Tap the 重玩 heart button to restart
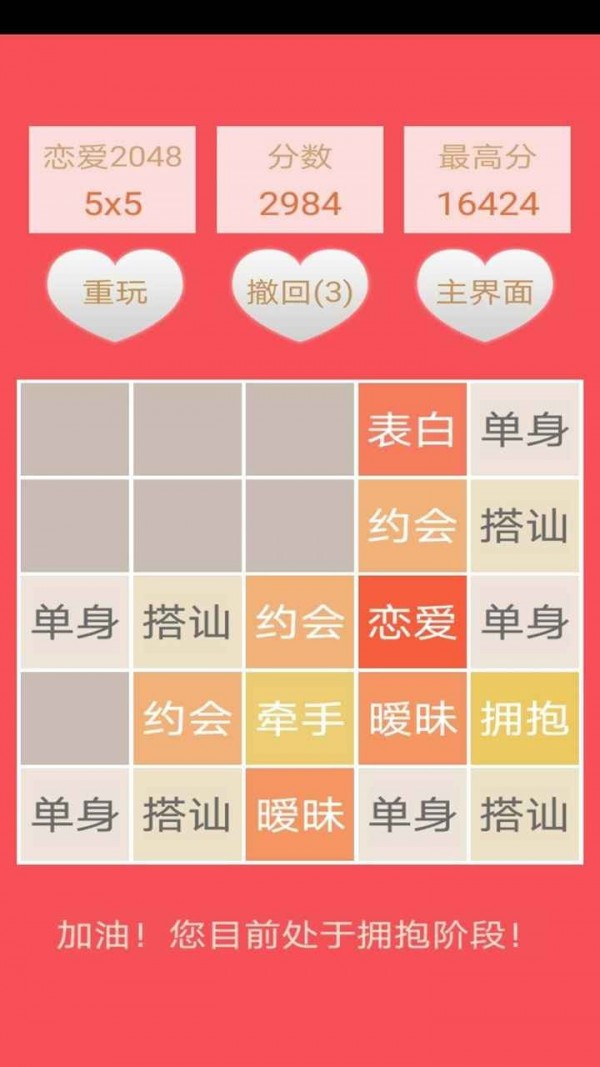 (115, 292)
